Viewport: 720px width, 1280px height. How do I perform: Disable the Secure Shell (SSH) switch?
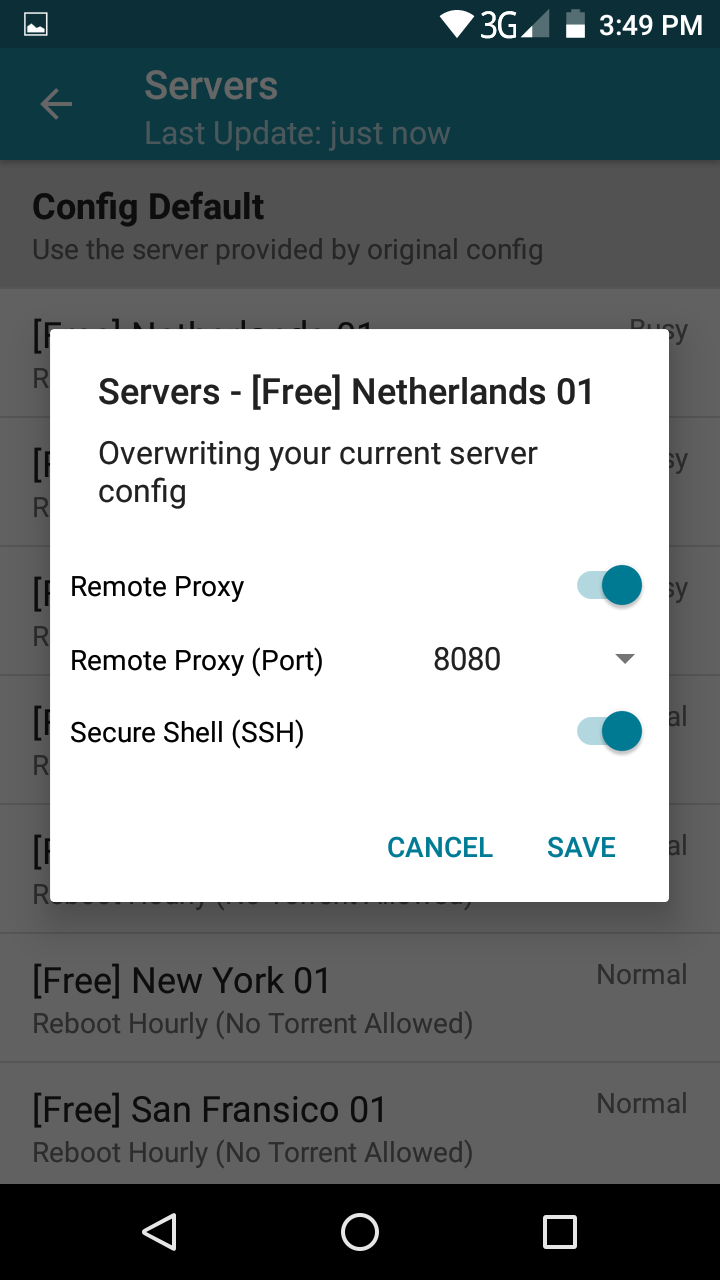coord(609,732)
